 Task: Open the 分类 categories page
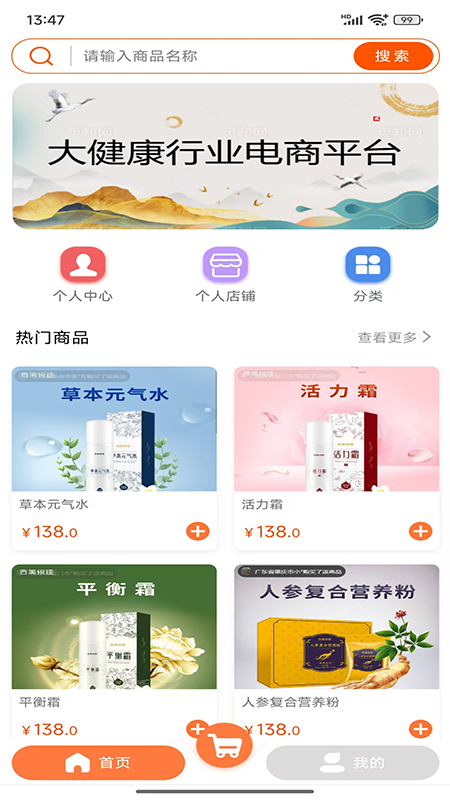367,274
